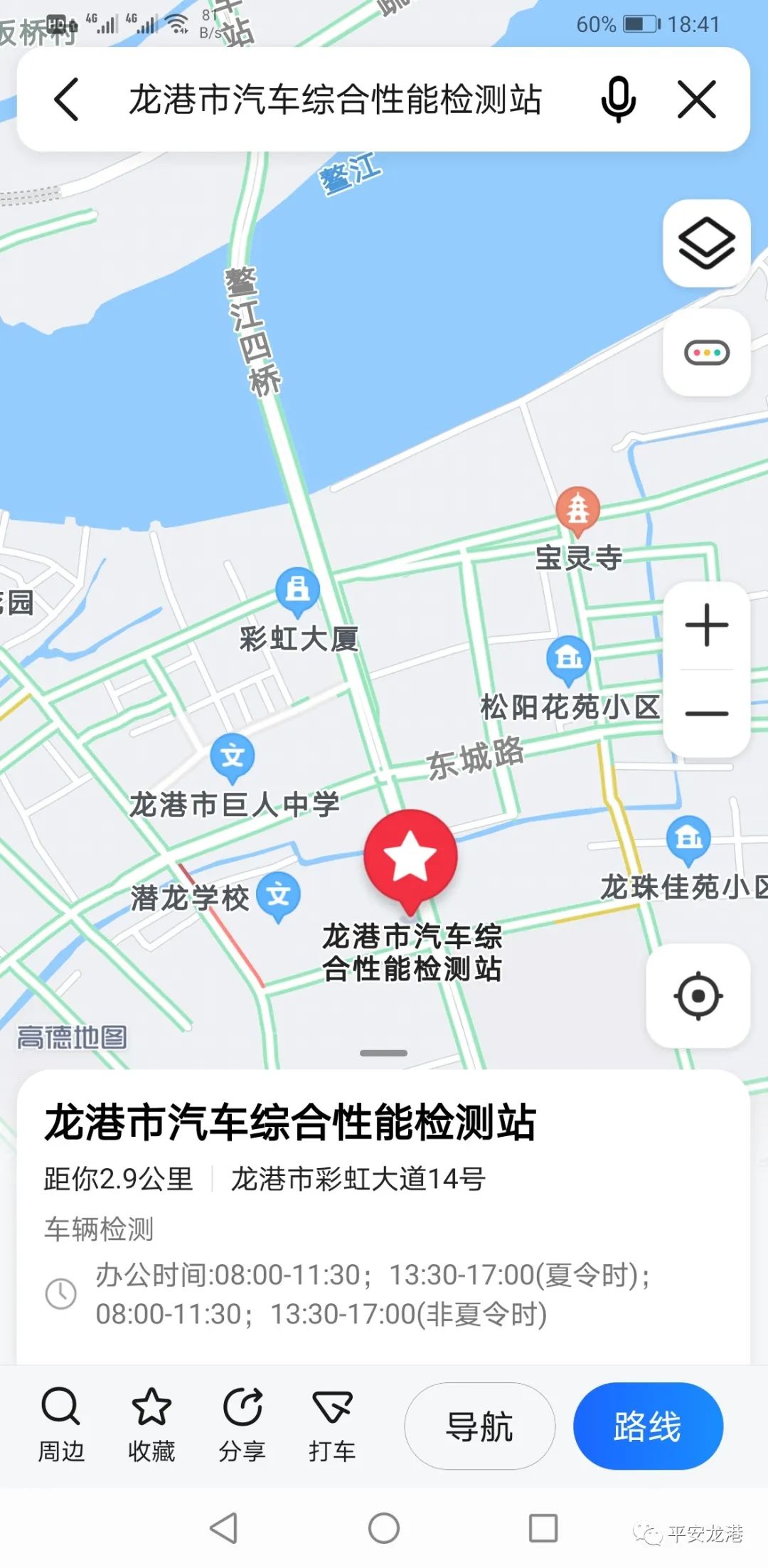The width and height of the screenshot is (768, 1568).
Task: Tap the 彩虹大厦 map marker
Action: point(297,590)
